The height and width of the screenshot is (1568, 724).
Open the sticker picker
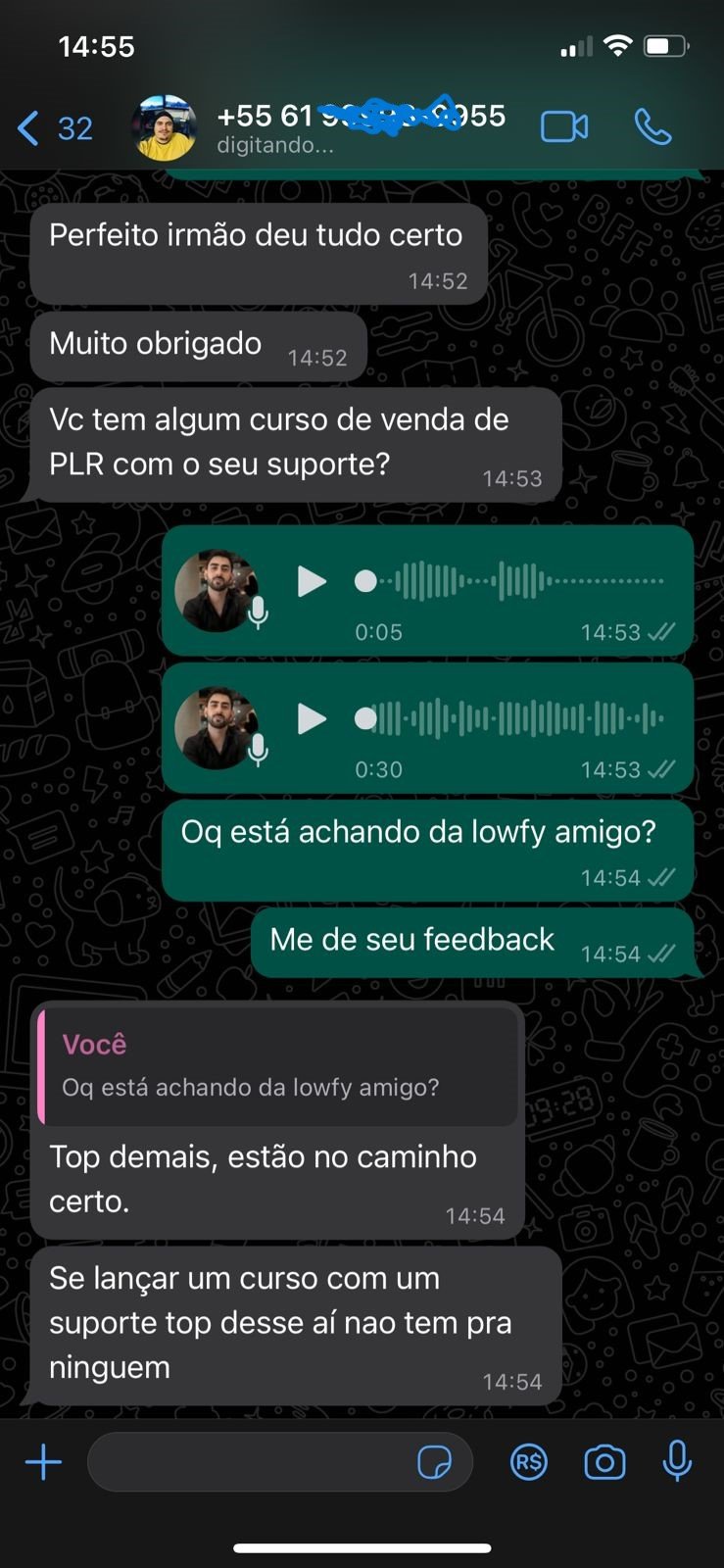point(434,1463)
